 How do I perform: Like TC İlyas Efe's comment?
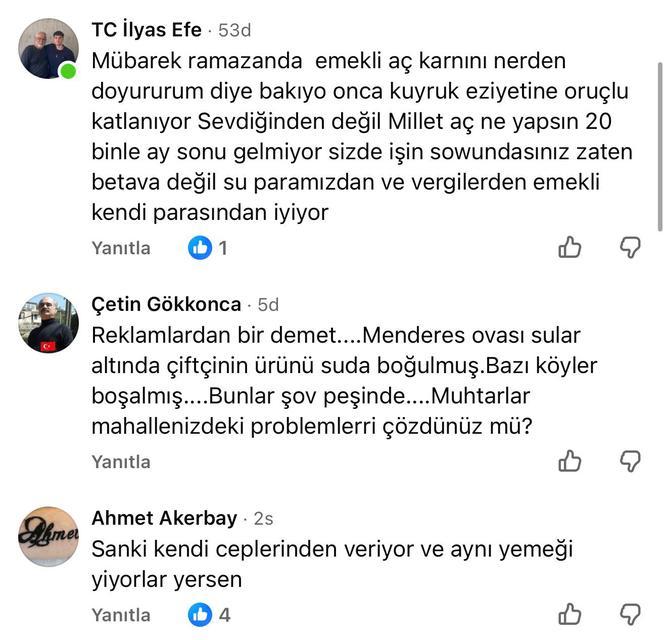570,247
